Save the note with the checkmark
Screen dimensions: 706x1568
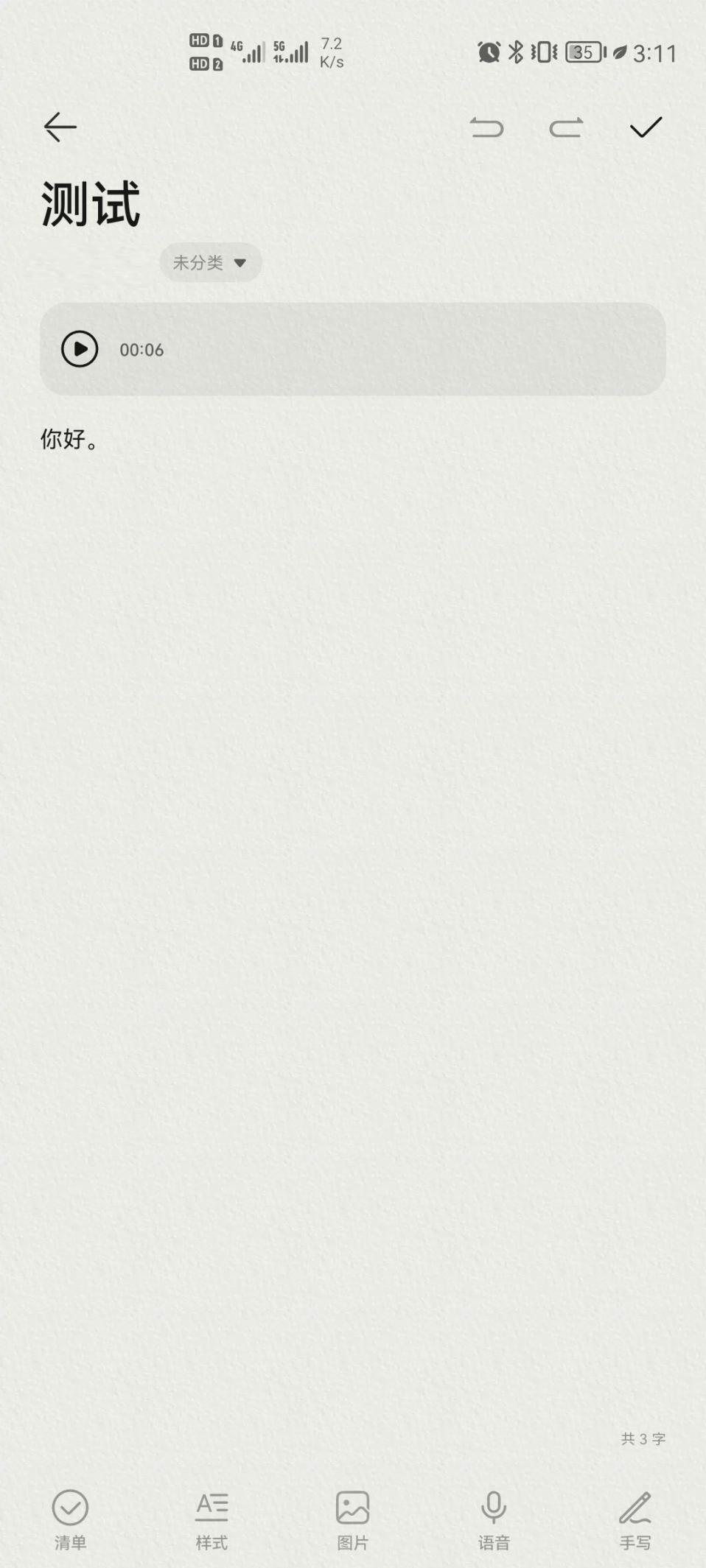coord(646,127)
